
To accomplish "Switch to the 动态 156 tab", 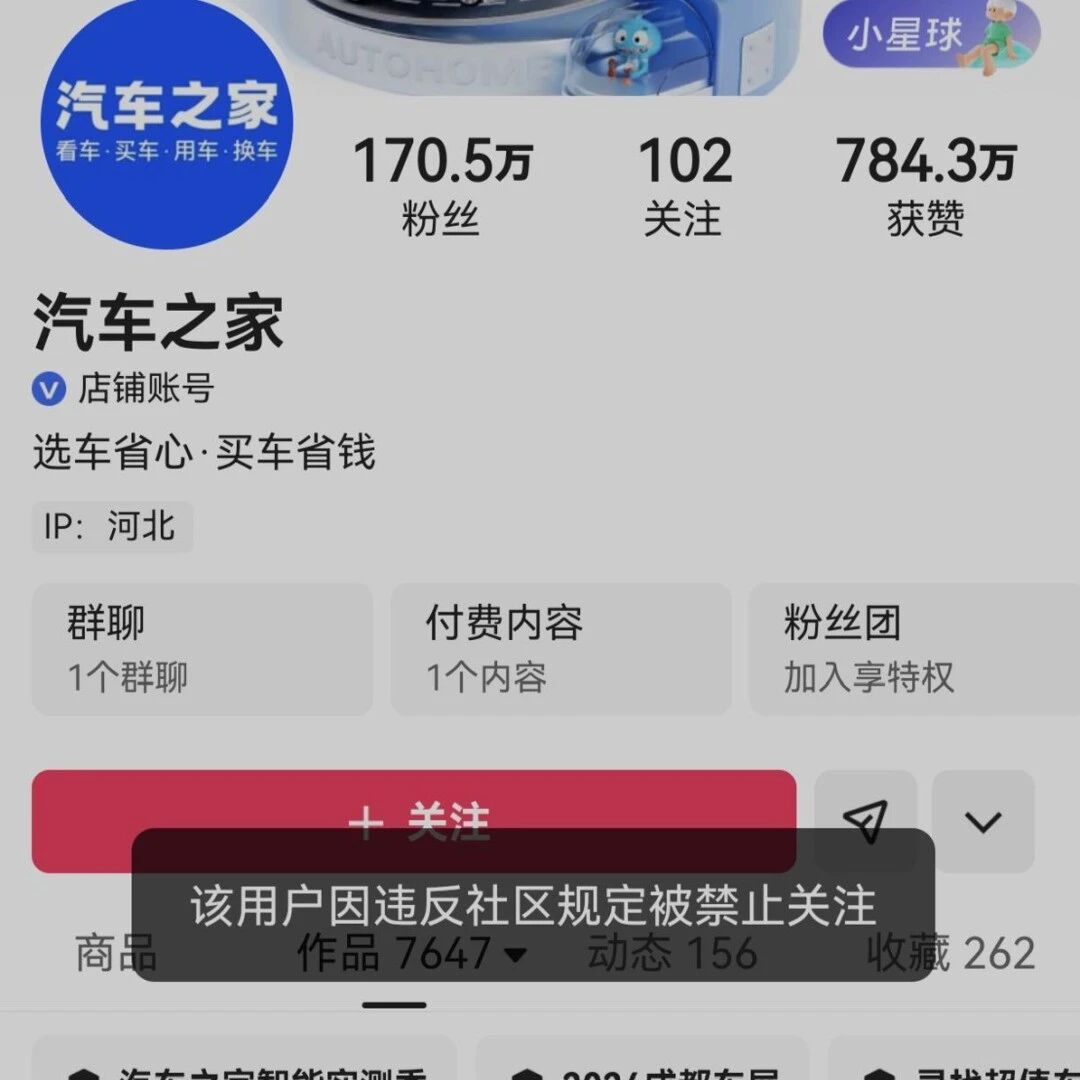I will point(672,954).
